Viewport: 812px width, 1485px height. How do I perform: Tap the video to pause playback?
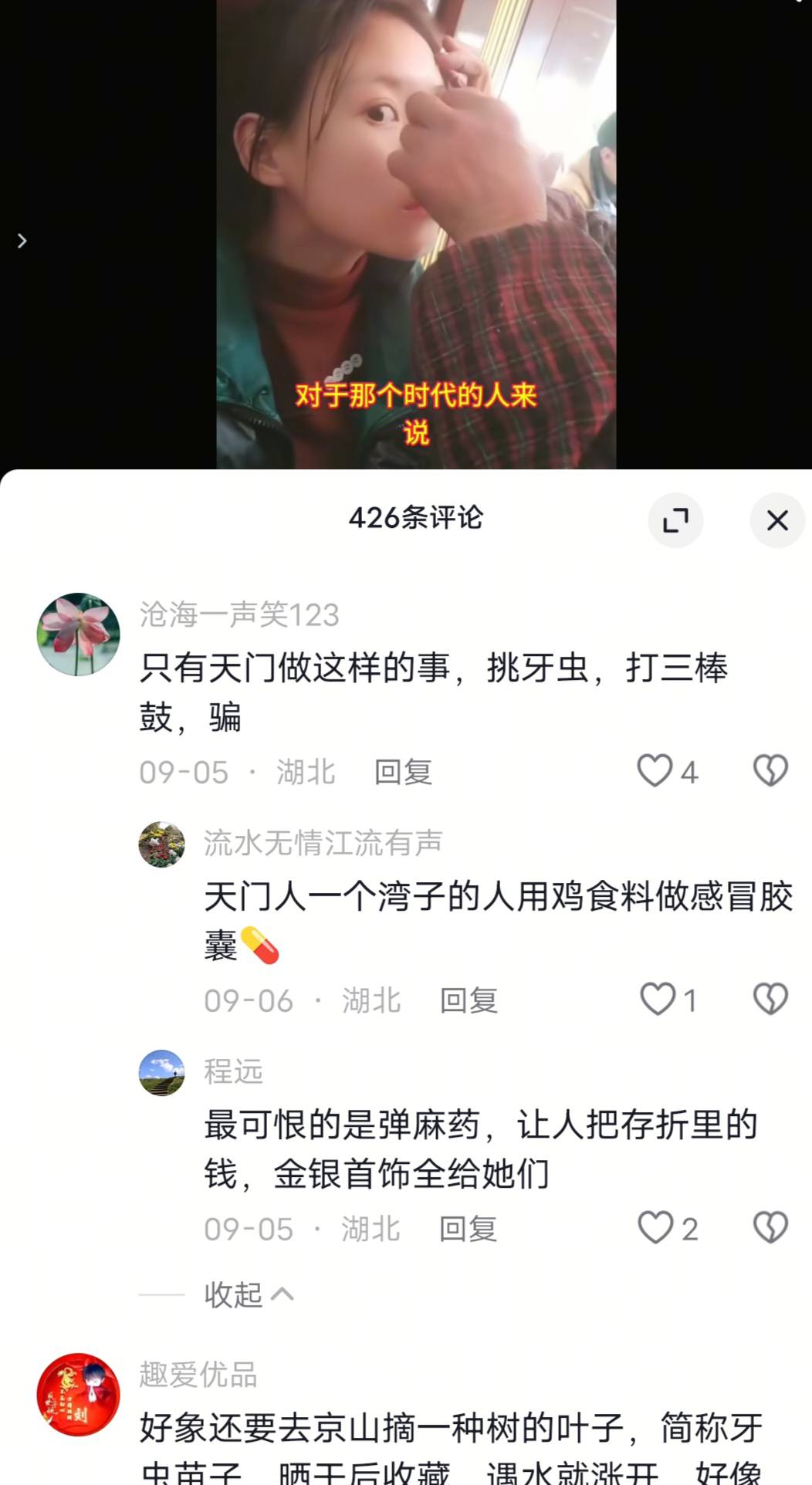coord(415,232)
